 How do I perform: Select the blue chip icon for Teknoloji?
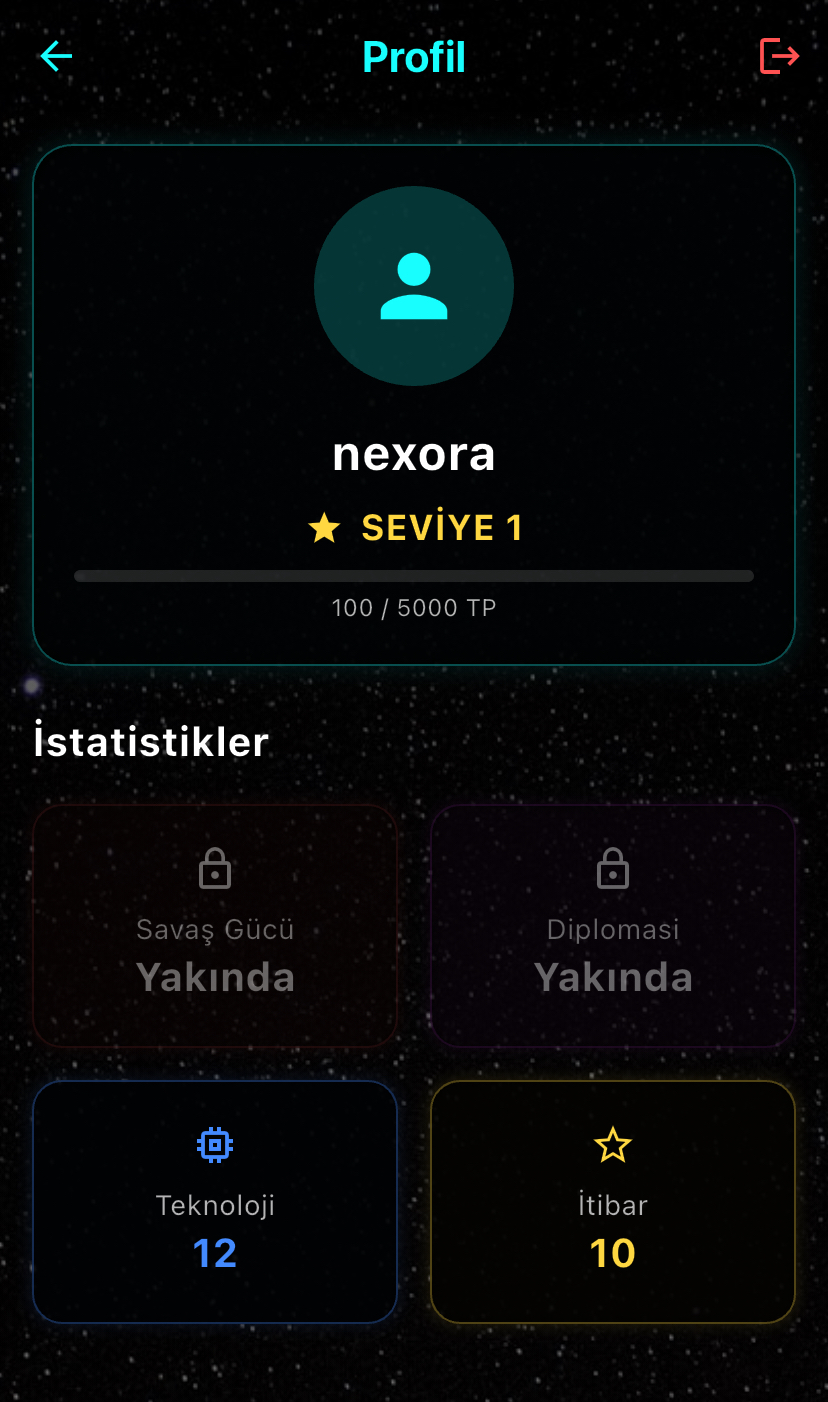[x=215, y=1144]
